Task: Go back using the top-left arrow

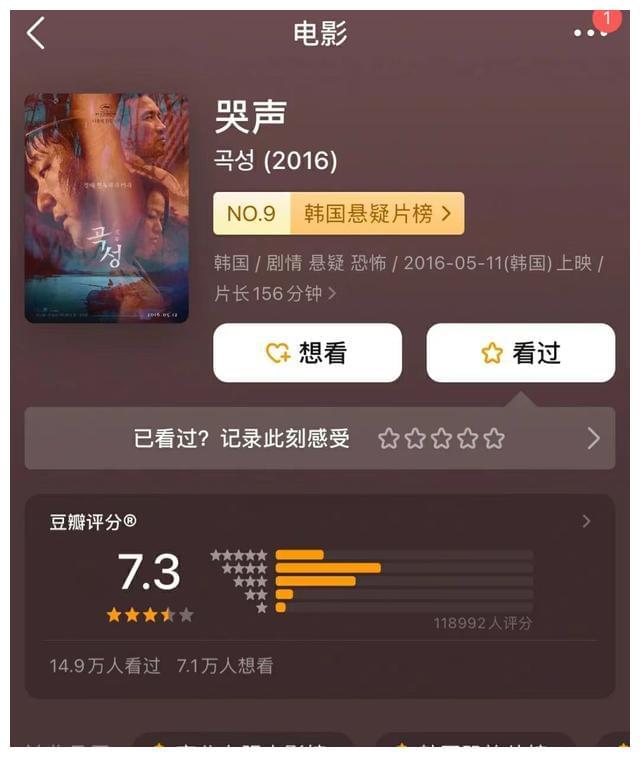Action: (36, 33)
